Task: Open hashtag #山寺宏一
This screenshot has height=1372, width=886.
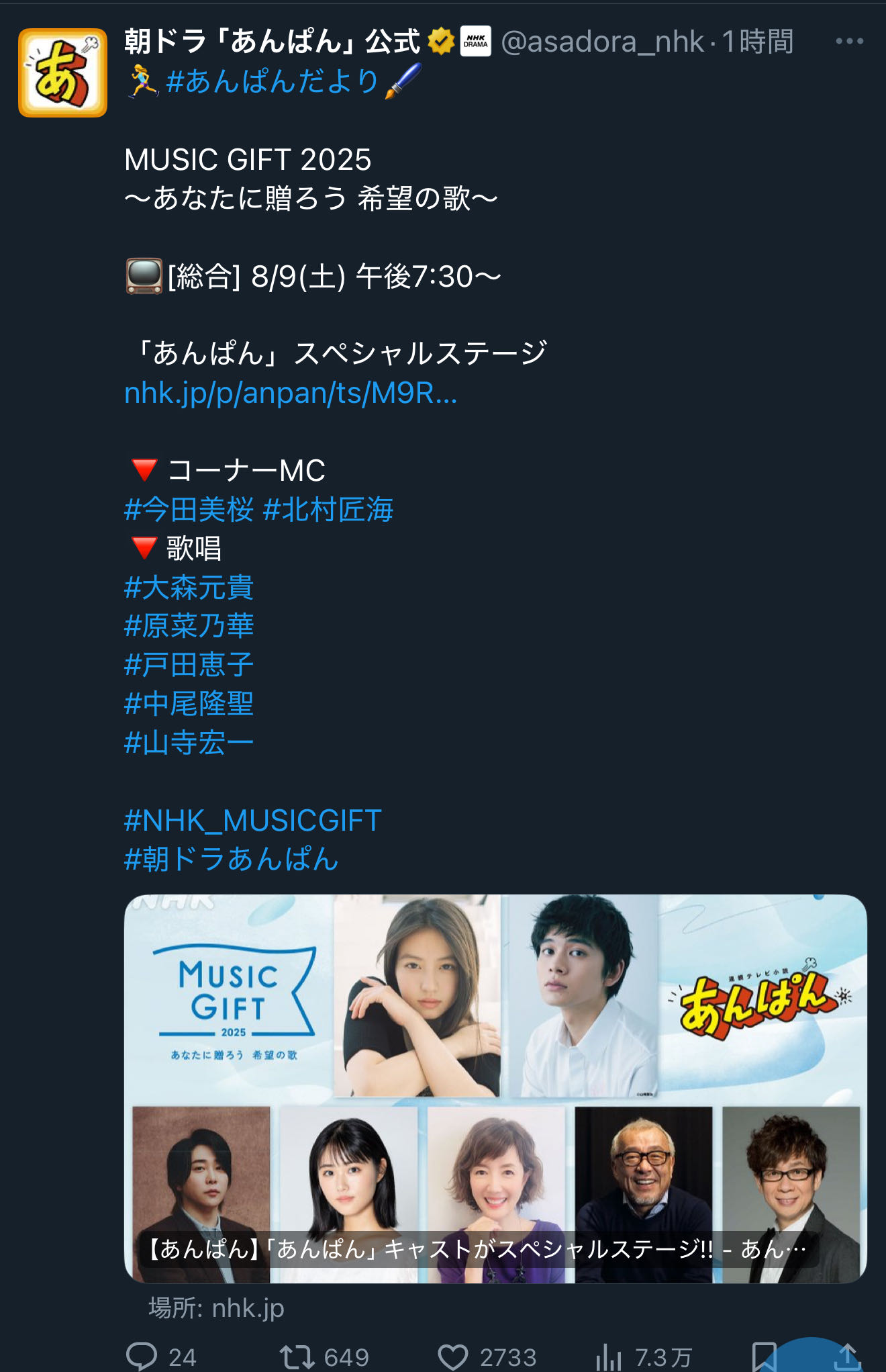Action: pos(189,743)
